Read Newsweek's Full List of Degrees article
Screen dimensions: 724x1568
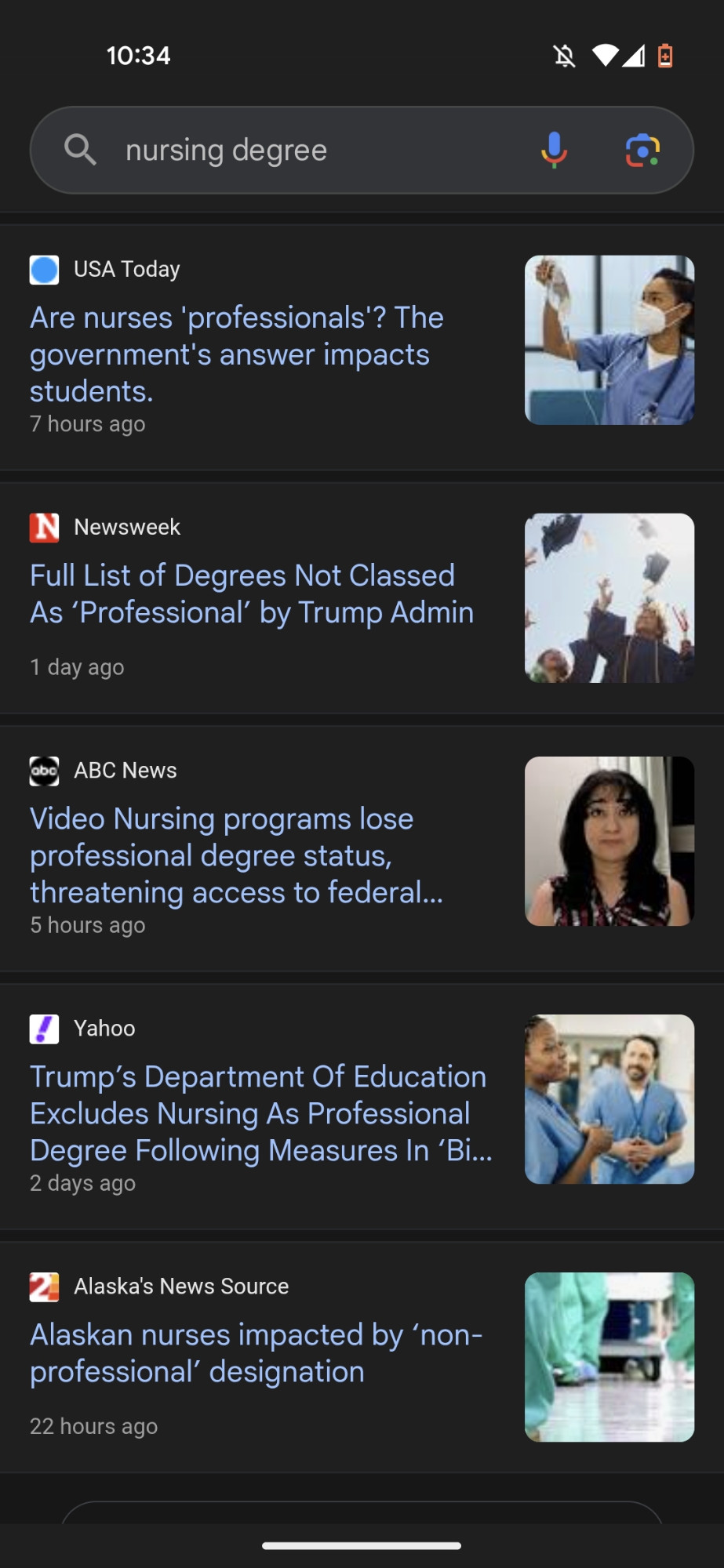pyautogui.click(x=251, y=593)
